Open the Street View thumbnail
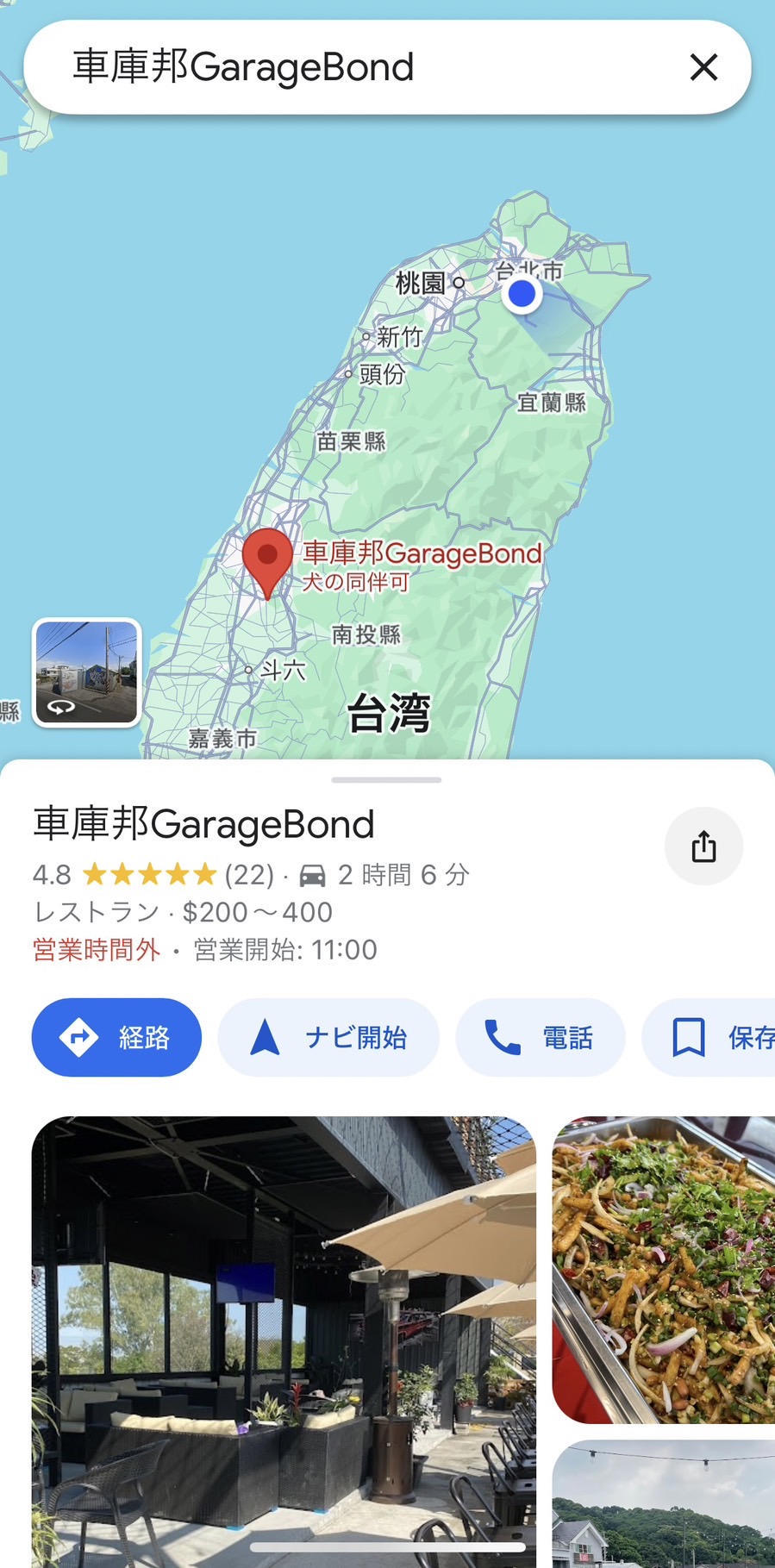 (x=86, y=672)
